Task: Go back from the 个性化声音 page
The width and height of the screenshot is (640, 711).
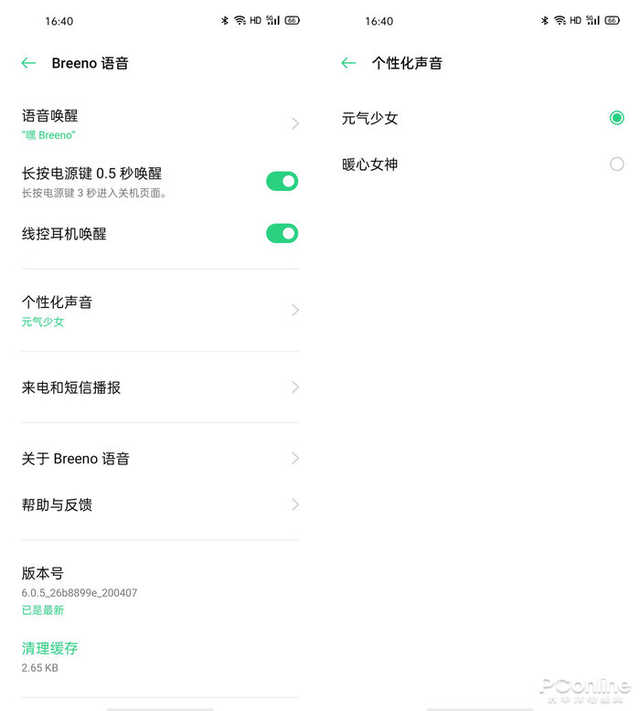Action: [348, 63]
